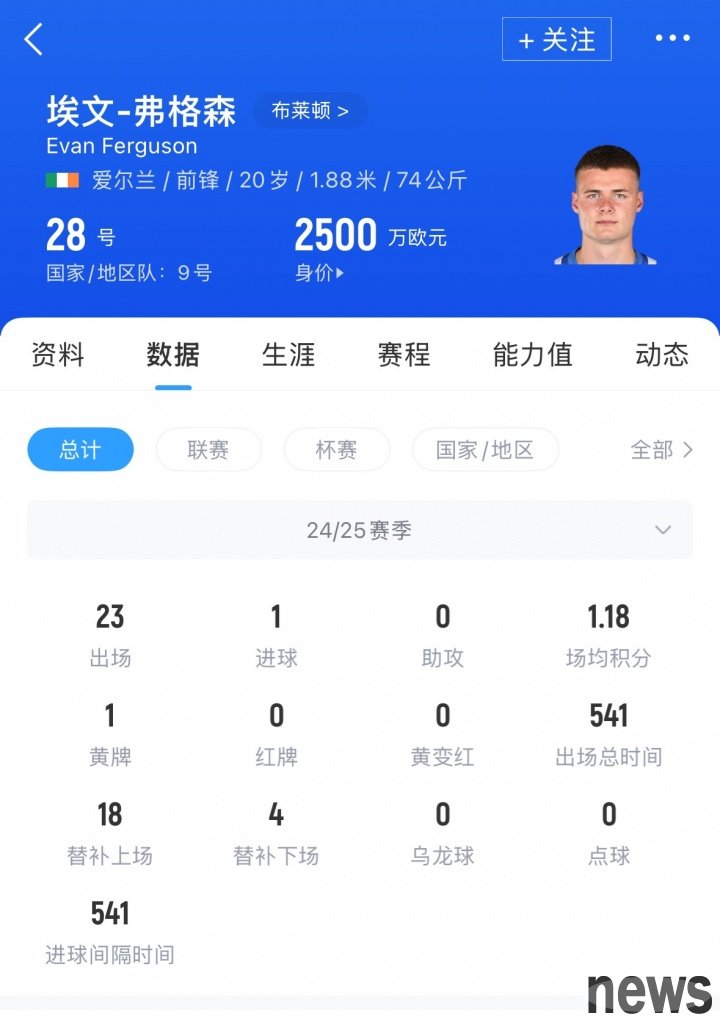Switch to the 生涯 tab
Screen dimensions: 720x1019
click(288, 354)
